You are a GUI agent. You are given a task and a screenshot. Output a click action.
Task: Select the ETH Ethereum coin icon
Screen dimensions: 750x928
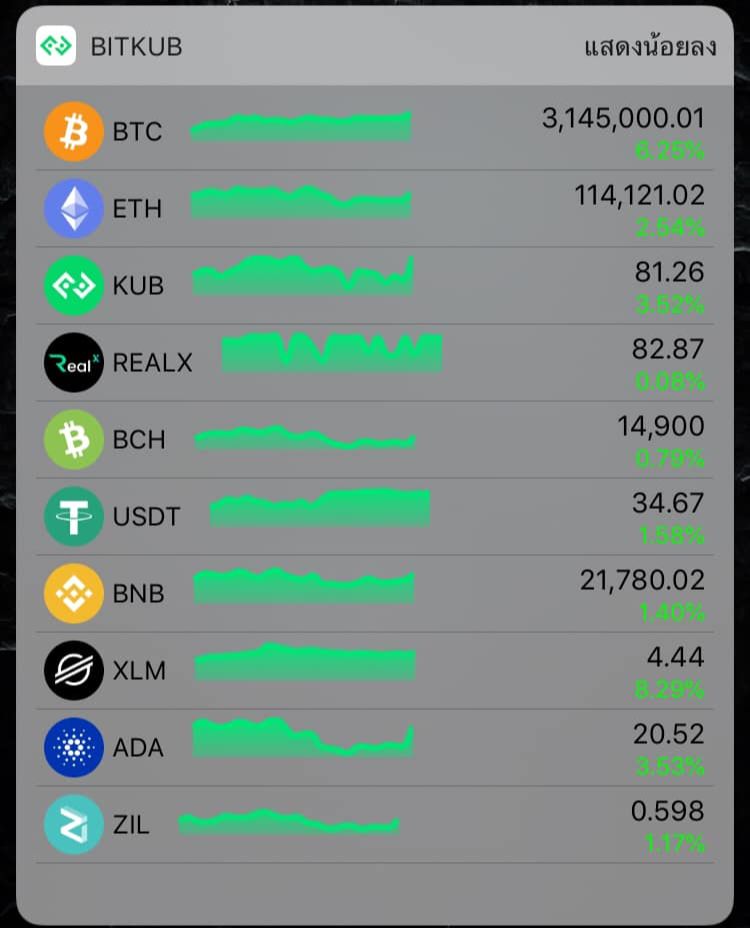click(x=72, y=208)
